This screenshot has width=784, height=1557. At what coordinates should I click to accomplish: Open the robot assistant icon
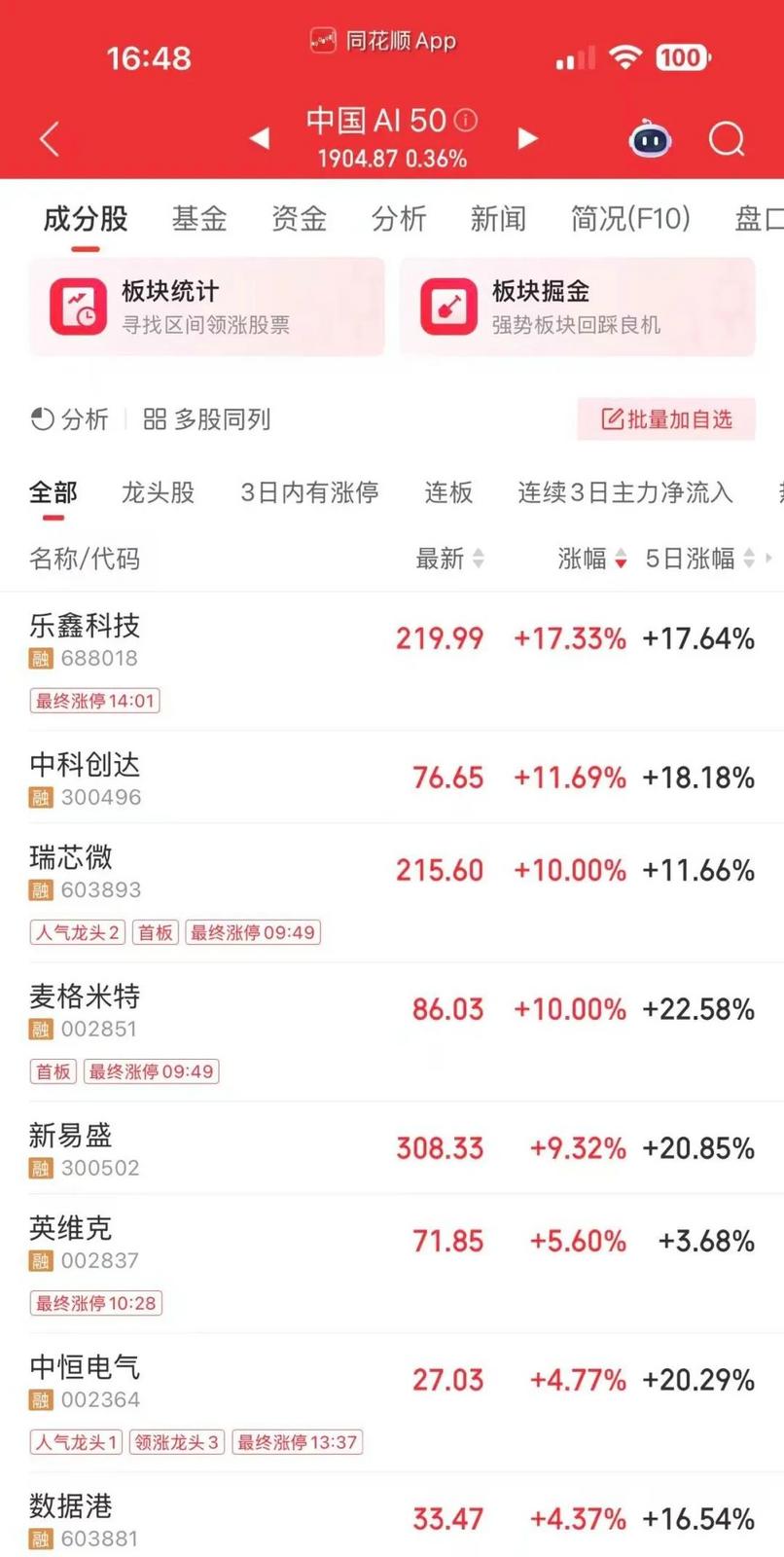650,139
